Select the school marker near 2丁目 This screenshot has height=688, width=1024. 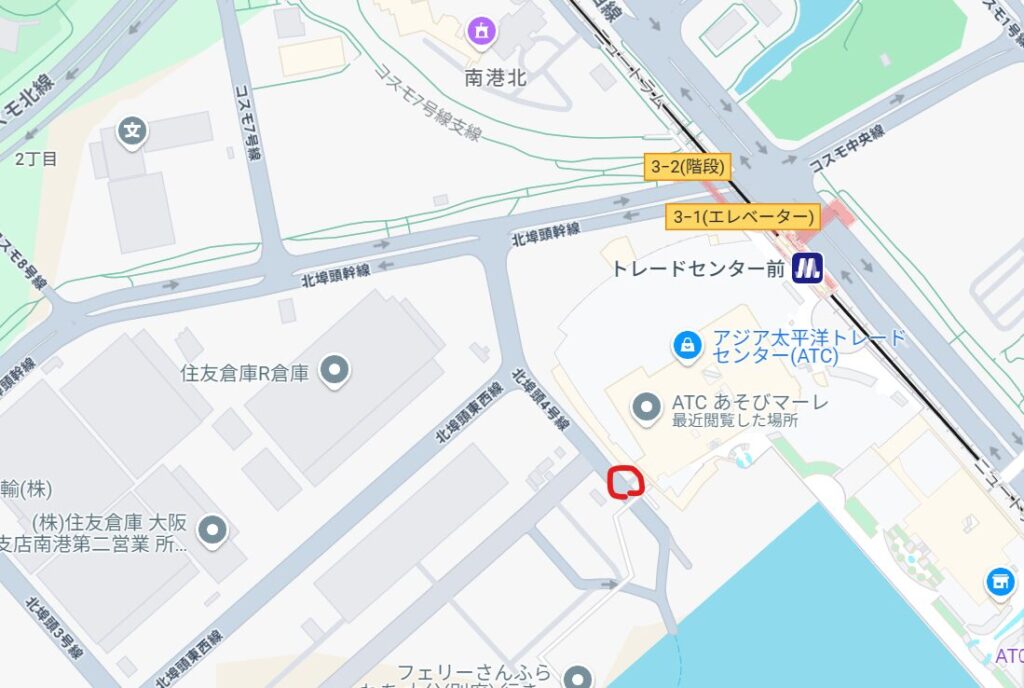click(x=132, y=130)
